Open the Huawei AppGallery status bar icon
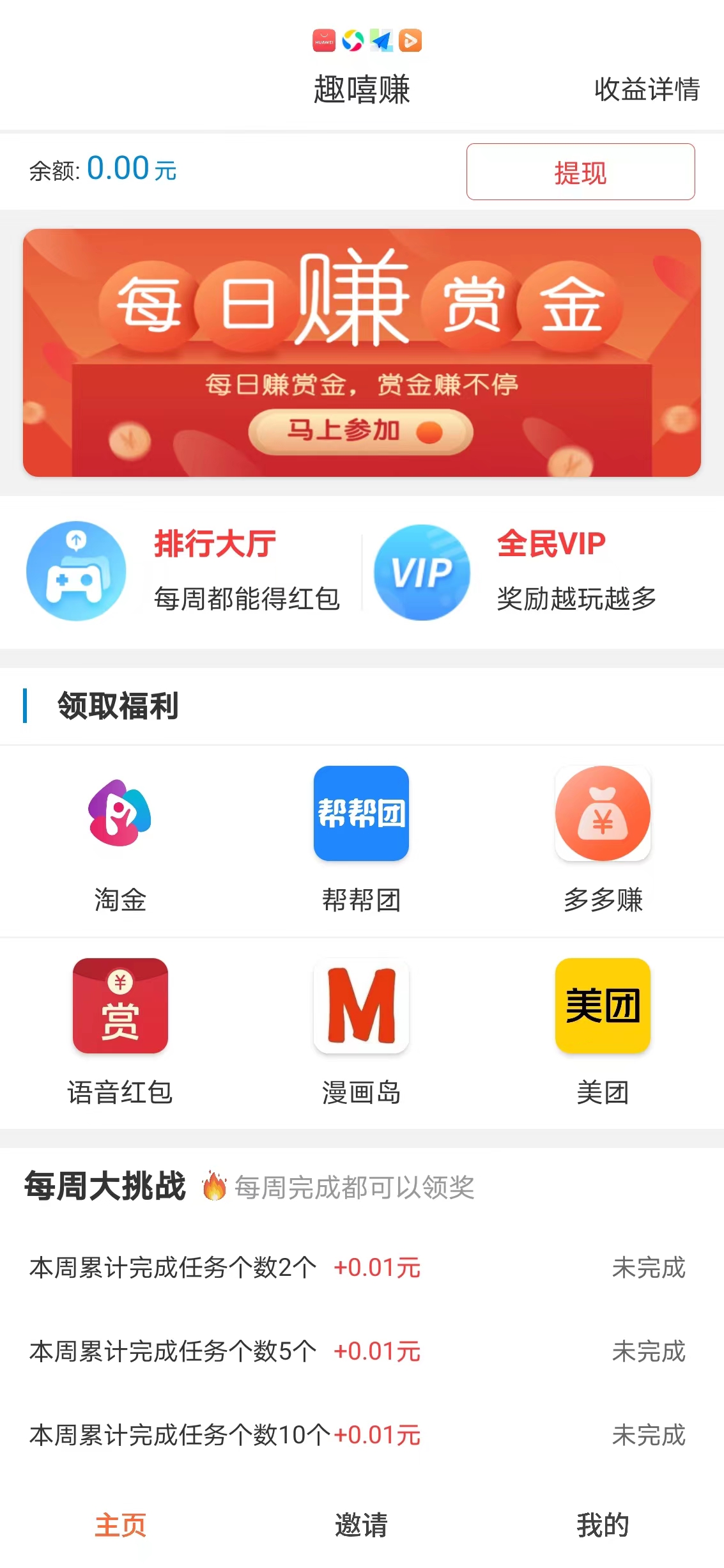Screen dimensions: 724x1568 [x=325, y=40]
